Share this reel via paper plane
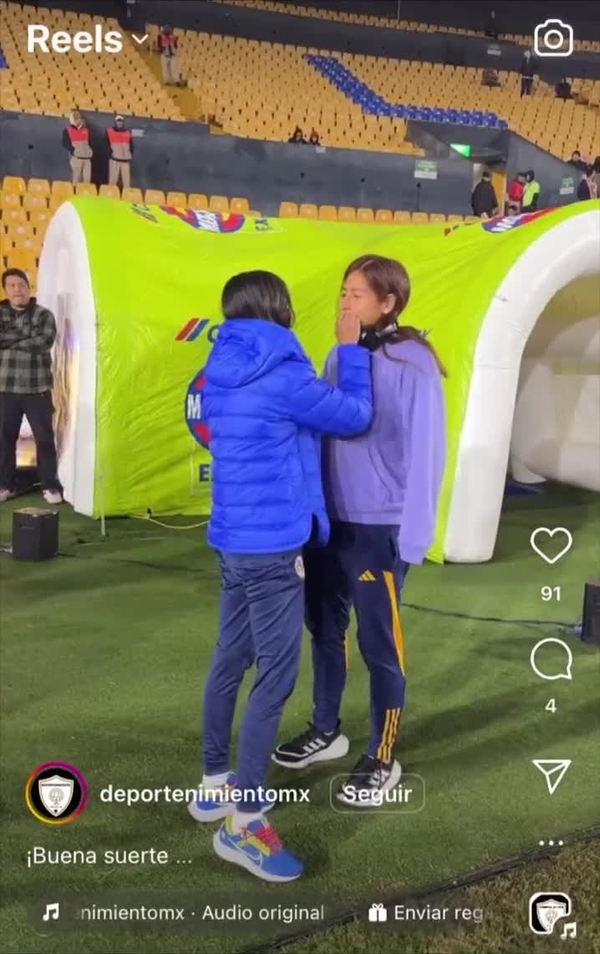The image size is (600, 954). (551, 775)
